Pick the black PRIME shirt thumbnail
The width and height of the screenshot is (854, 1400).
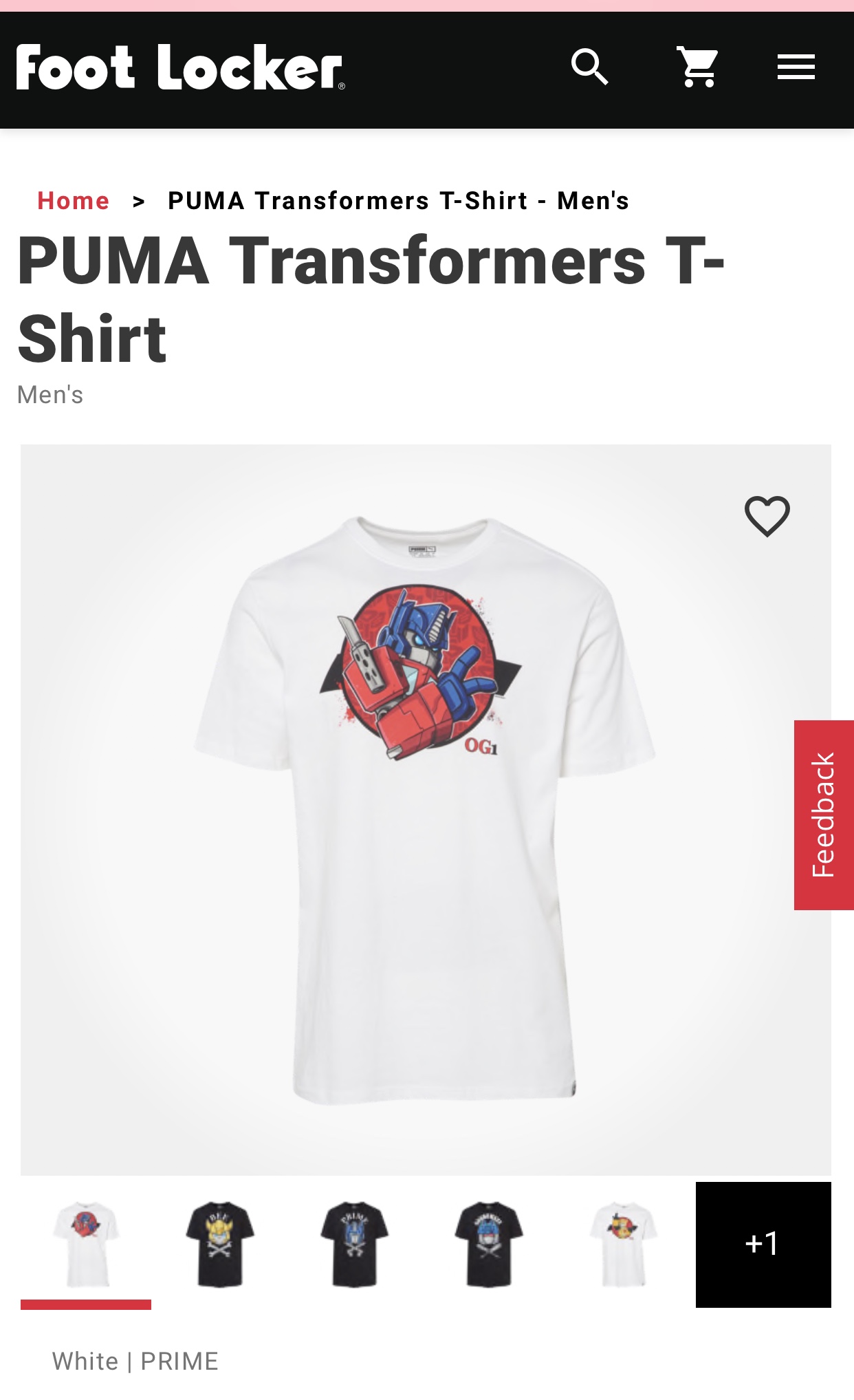pyautogui.click(x=355, y=1244)
